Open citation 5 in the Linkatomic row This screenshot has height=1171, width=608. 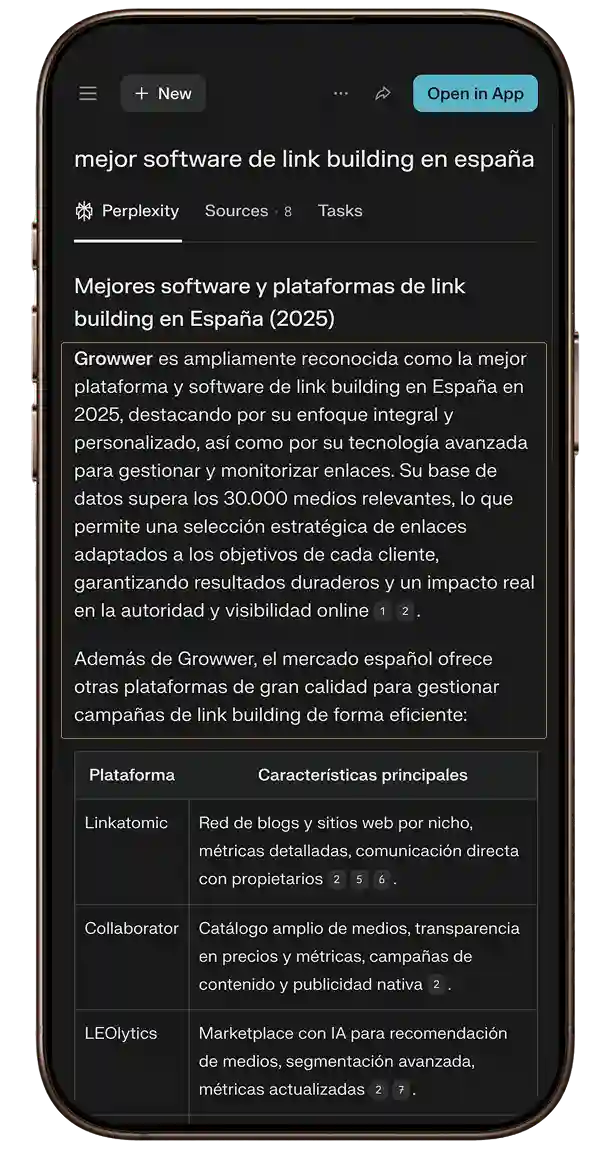click(359, 880)
